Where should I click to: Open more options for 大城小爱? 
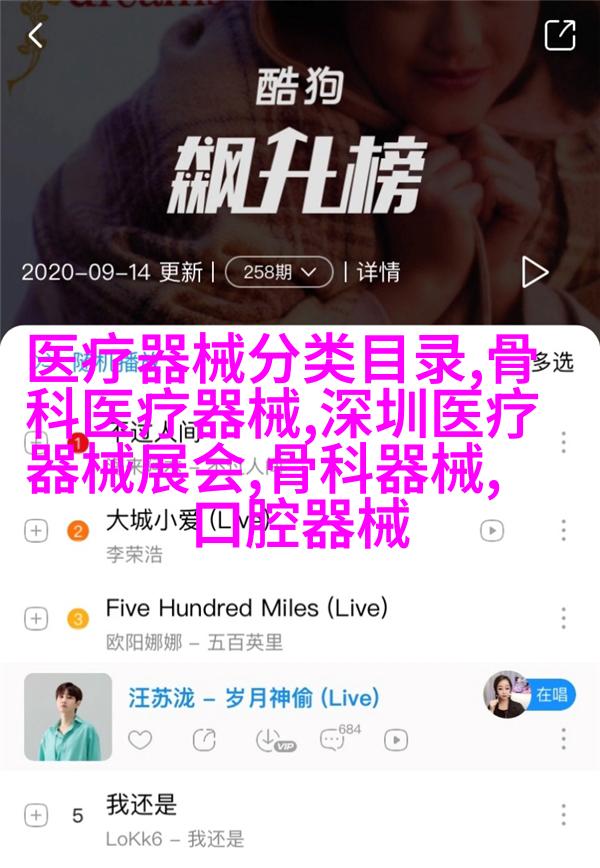click(563, 531)
